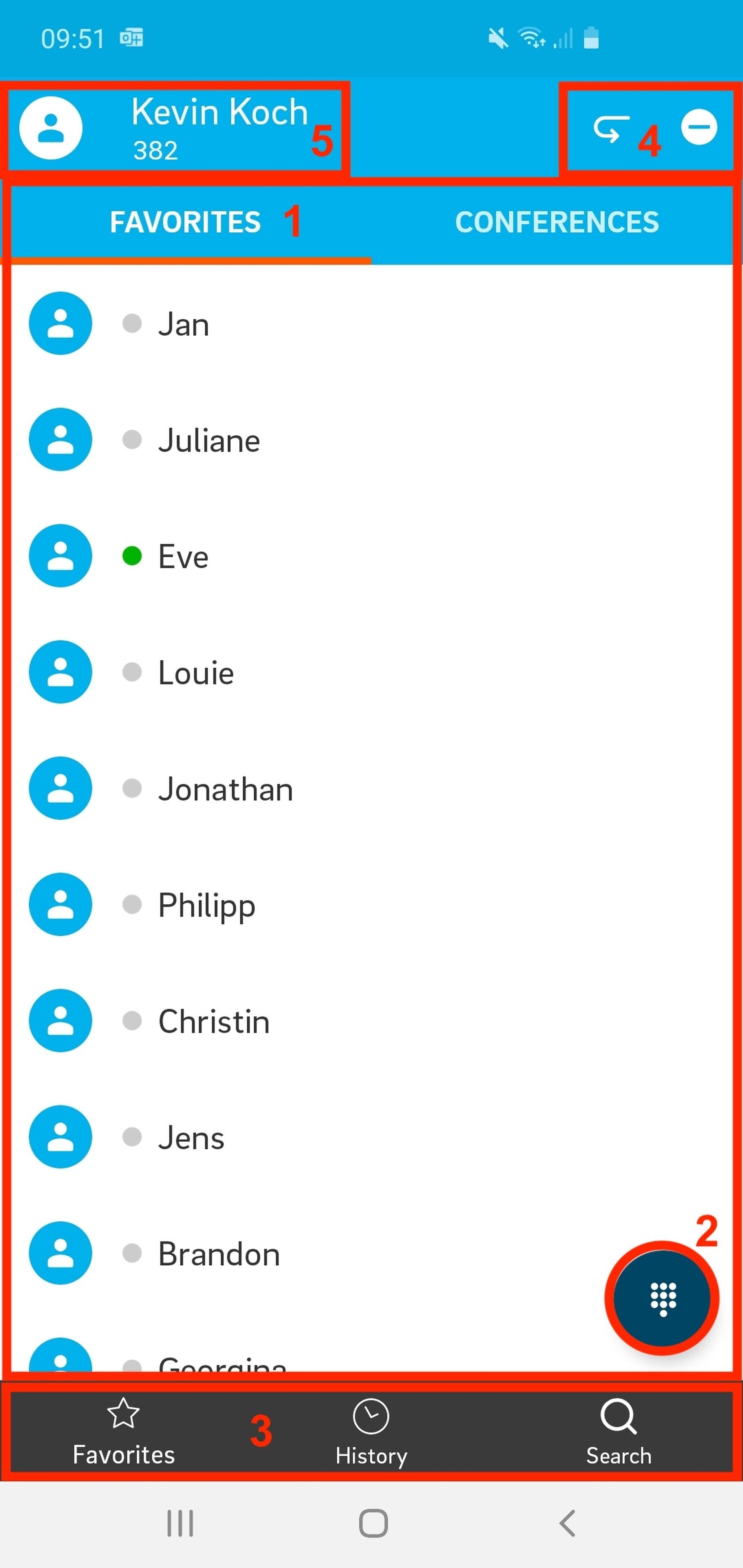This screenshot has height=1568, width=743.
Task: Go back using the system back button
Action: click(x=567, y=1523)
